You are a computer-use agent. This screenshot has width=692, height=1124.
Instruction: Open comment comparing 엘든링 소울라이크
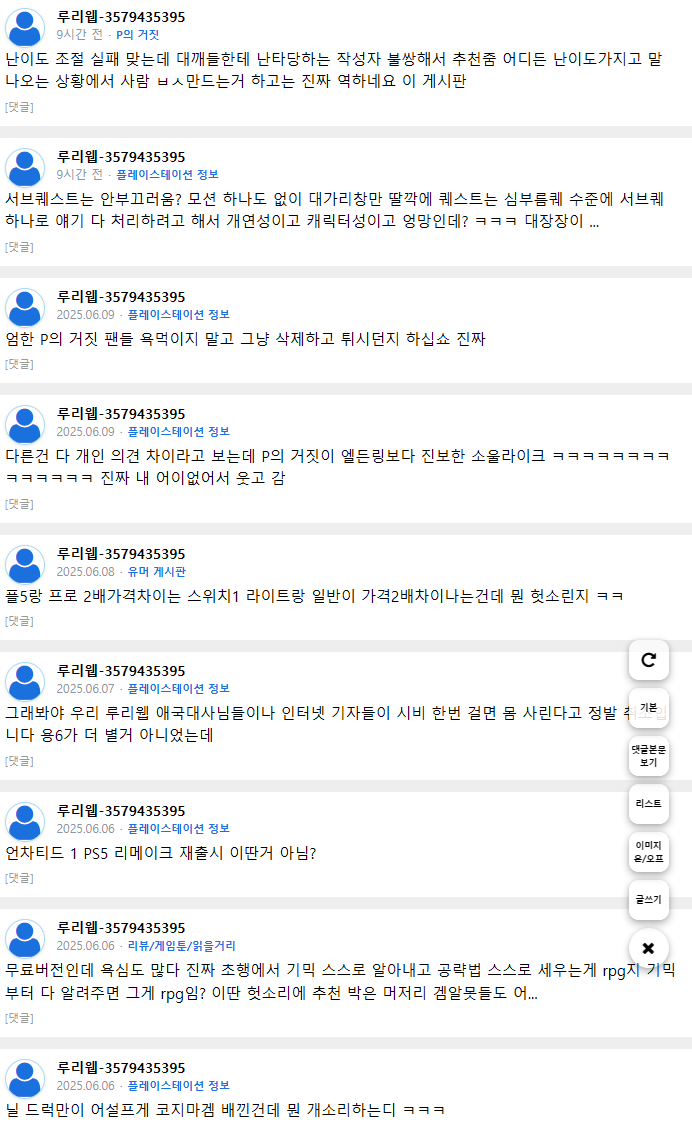click(337, 467)
